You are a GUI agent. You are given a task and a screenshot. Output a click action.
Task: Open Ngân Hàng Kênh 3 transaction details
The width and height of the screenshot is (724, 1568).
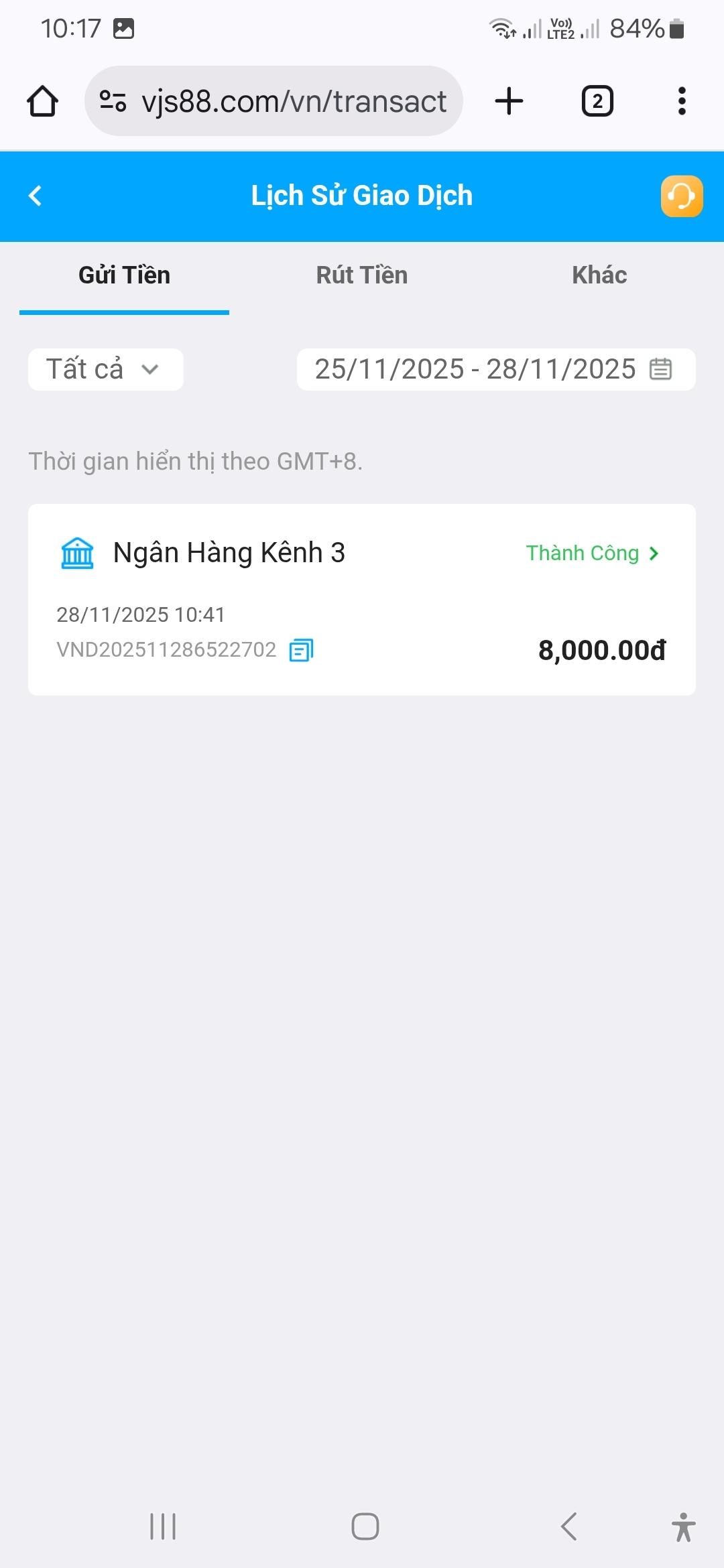coord(591,553)
